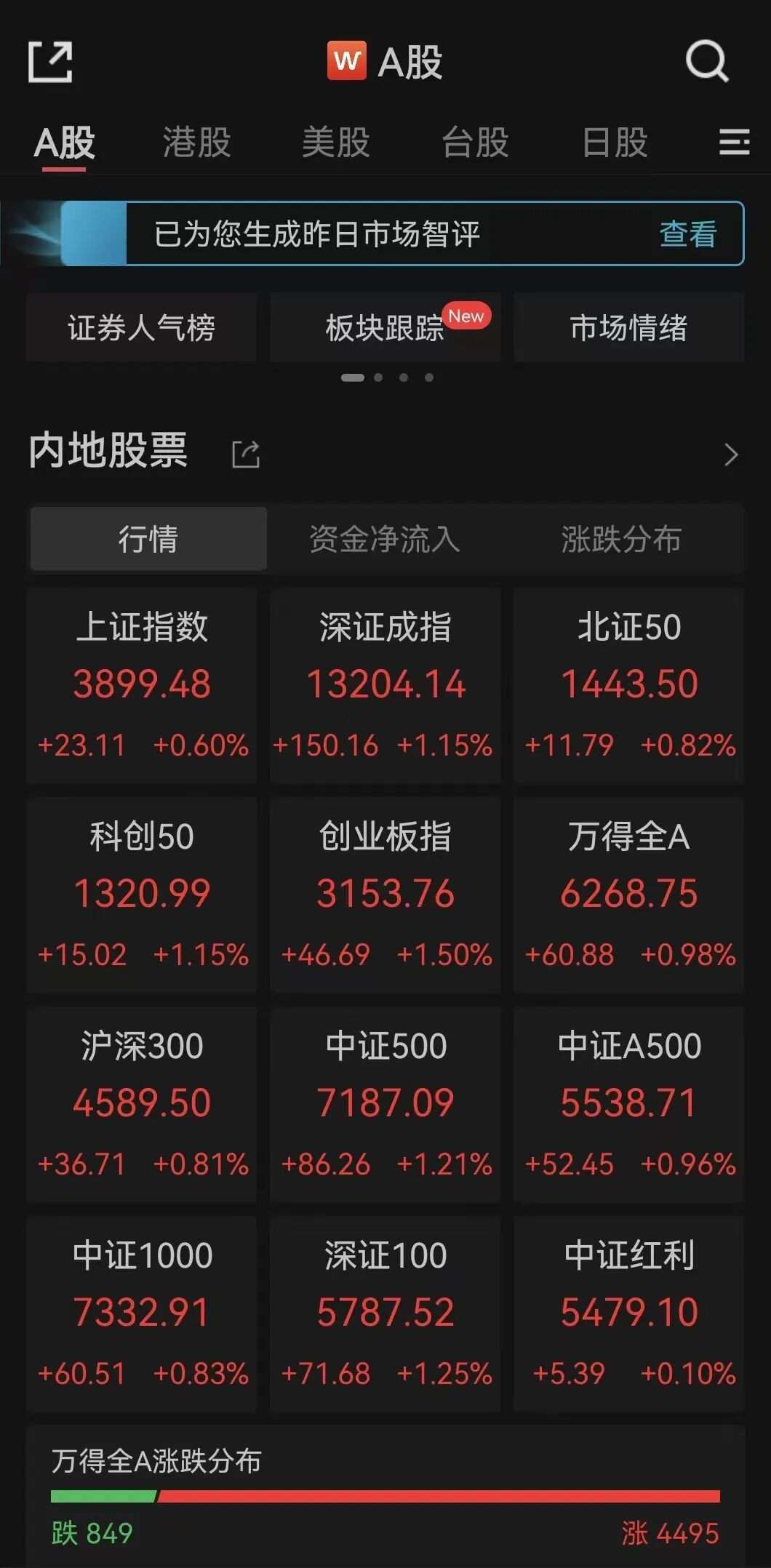Screen dimensions: 771x1568
Task: Open the 深证成指 index card
Action: [385, 685]
